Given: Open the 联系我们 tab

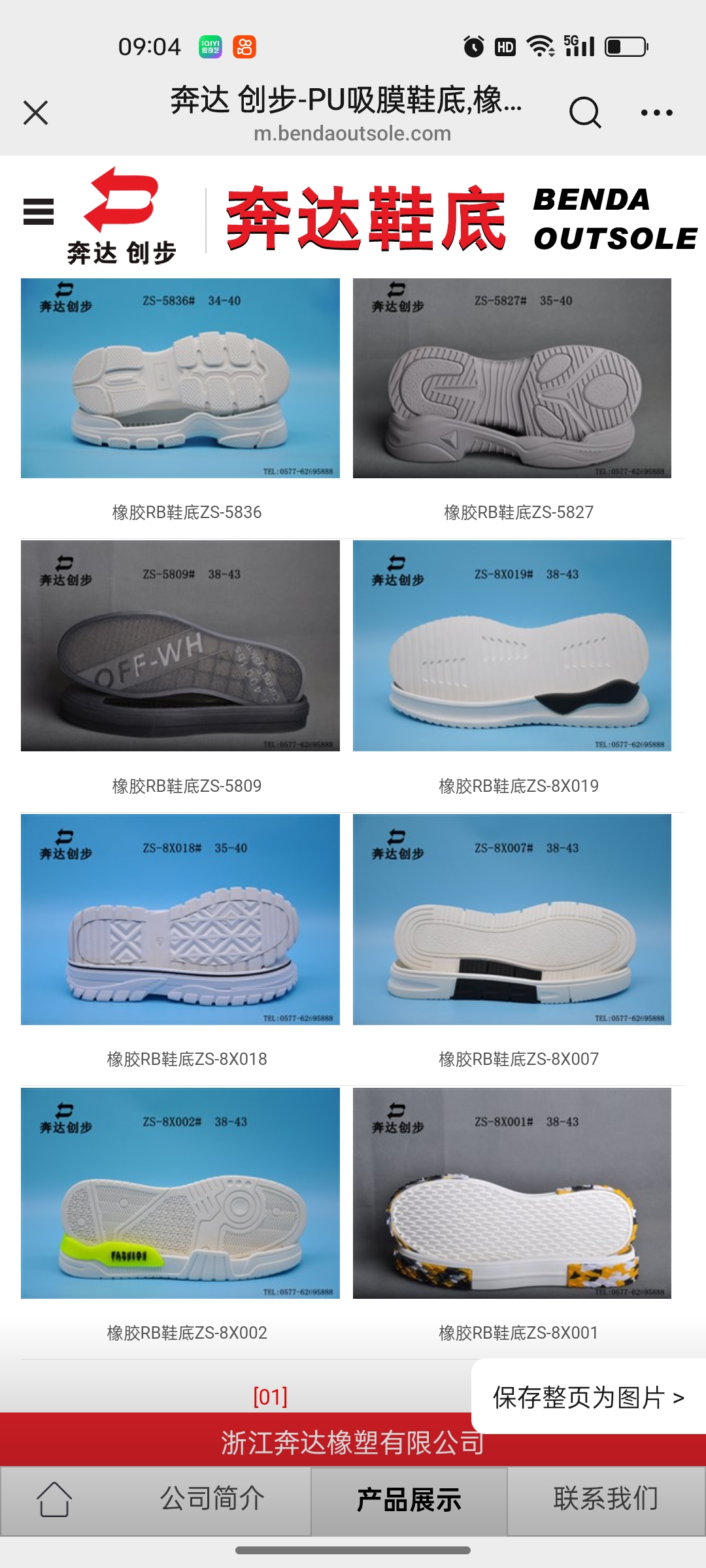Looking at the screenshot, I should pyautogui.click(x=605, y=1499).
